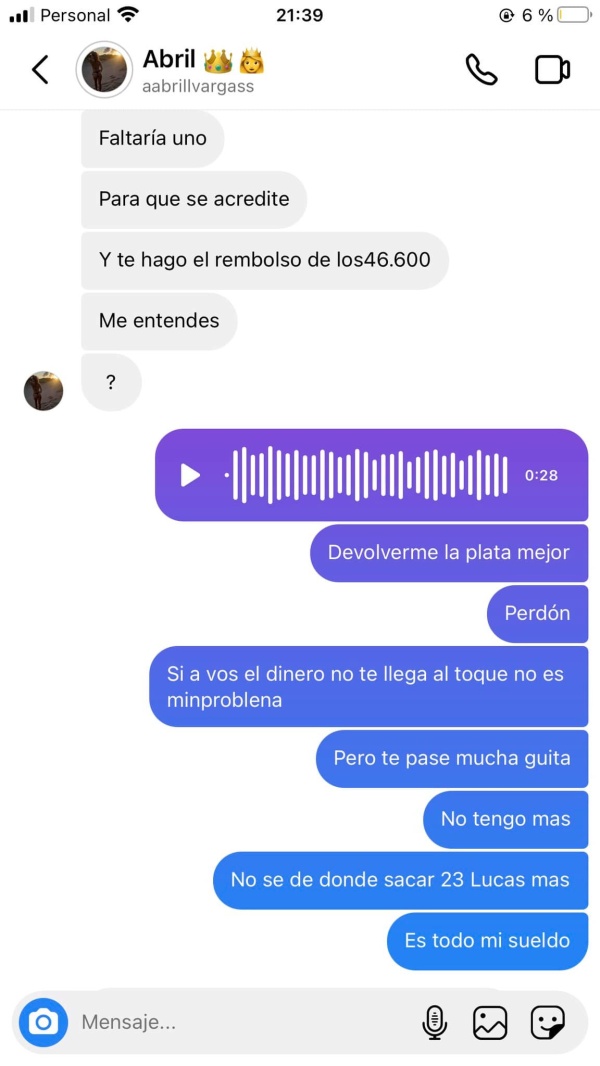This screenshot has width=600, height=1066.
Task: Start a voice call with Abril
Action: [481, 69]
